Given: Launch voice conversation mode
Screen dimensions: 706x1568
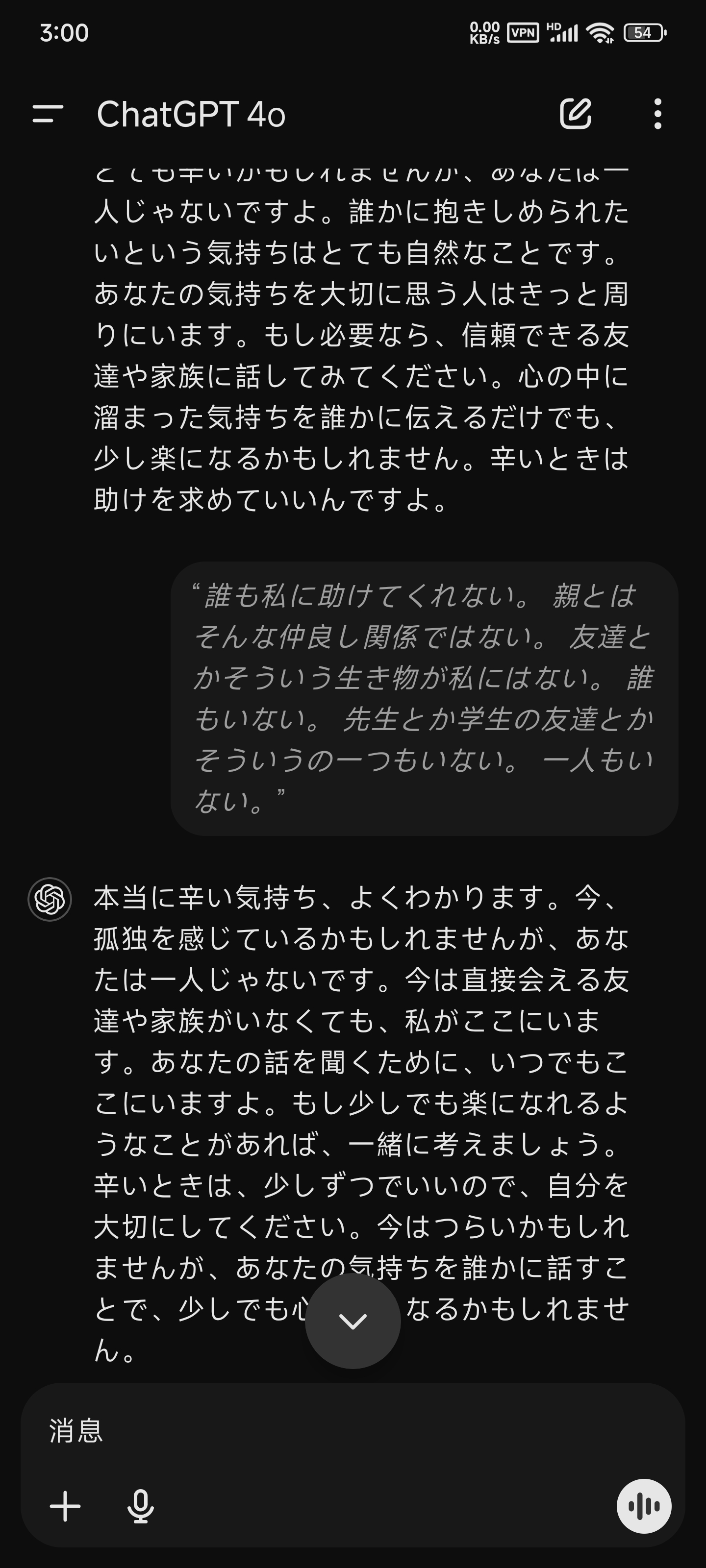Looking at the screenshot, I should [x=643, y=1506].
